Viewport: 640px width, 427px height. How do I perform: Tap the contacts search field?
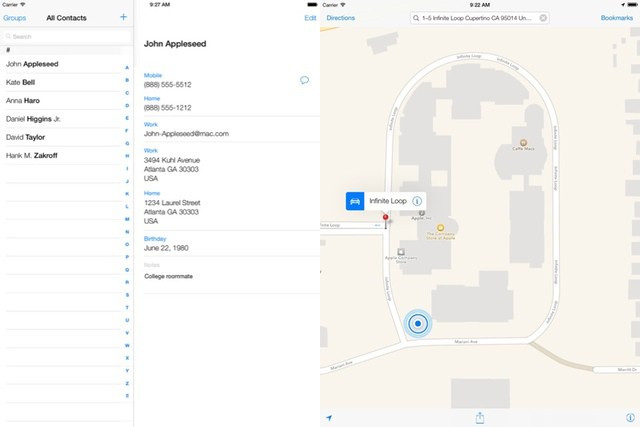click(66, 37)
